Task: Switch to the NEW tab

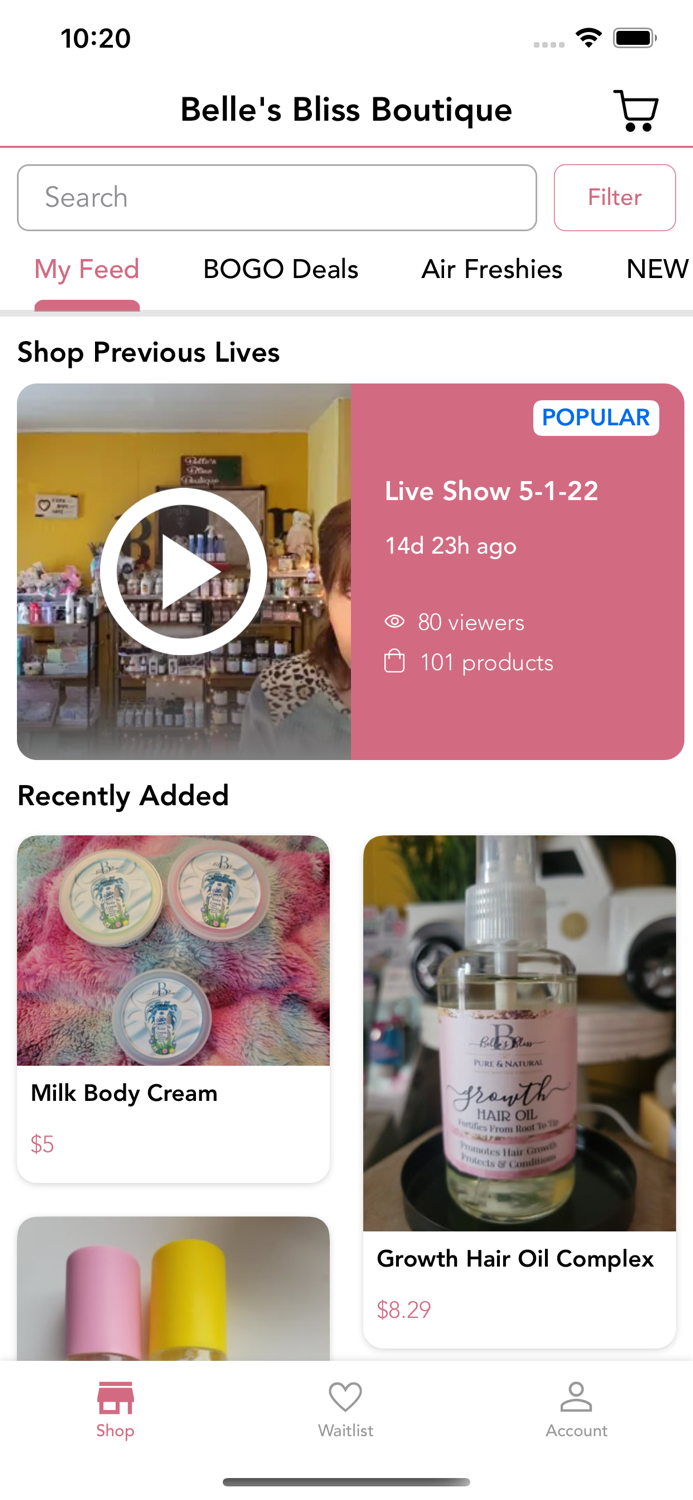Action: [x=657, y=269]
